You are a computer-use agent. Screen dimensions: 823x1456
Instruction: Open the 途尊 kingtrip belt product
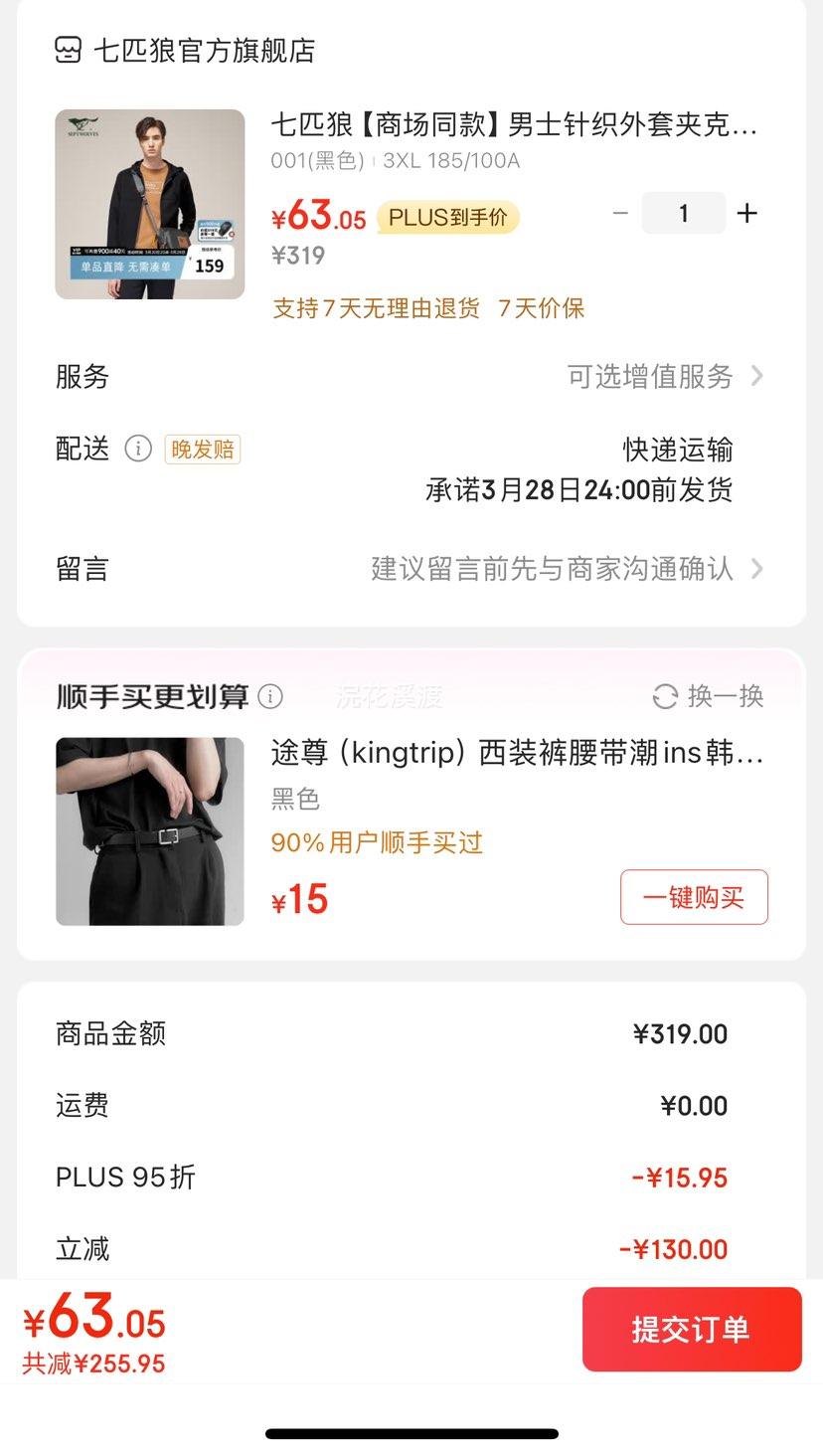tap(517, 753)
